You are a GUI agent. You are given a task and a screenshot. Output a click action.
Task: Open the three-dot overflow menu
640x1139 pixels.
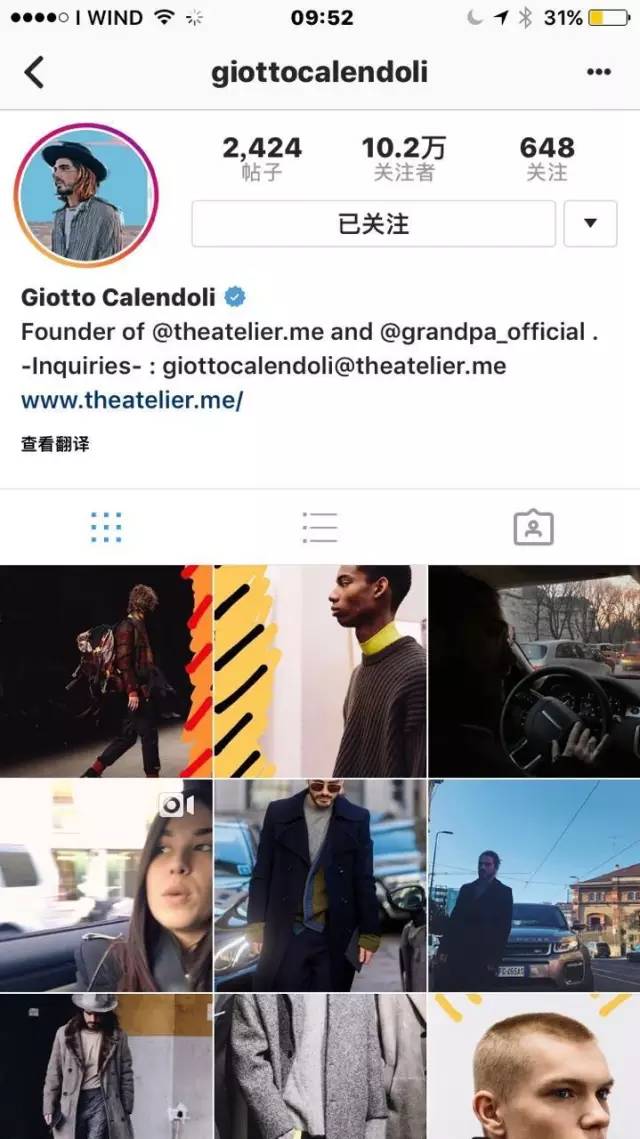(598, 72)
